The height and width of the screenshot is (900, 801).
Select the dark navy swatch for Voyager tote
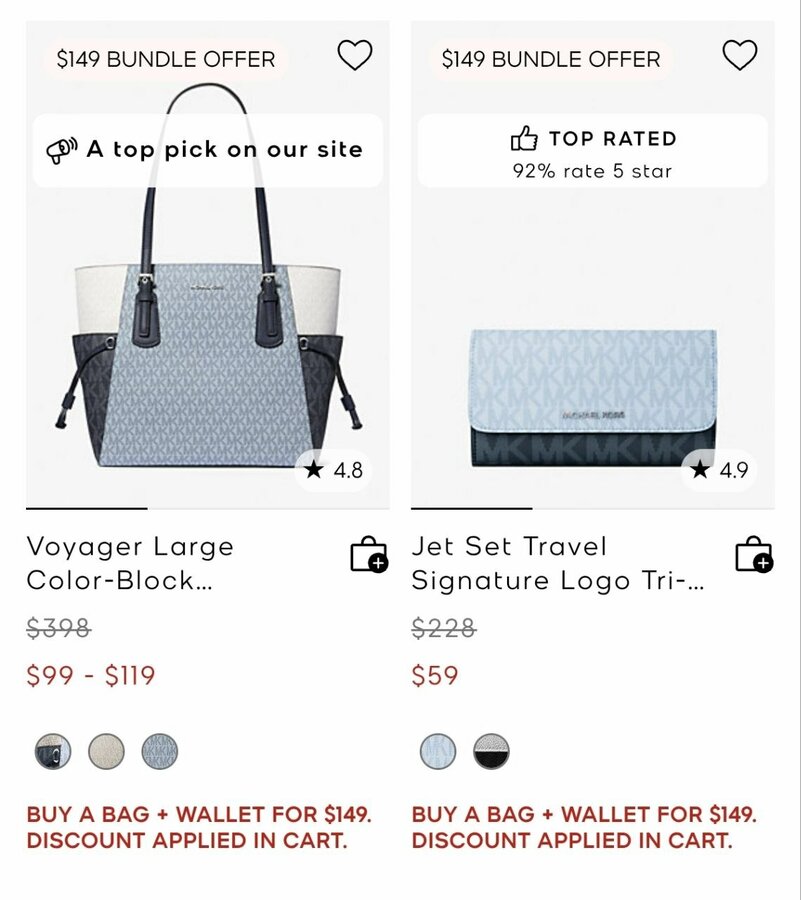(x=53, y=751)
